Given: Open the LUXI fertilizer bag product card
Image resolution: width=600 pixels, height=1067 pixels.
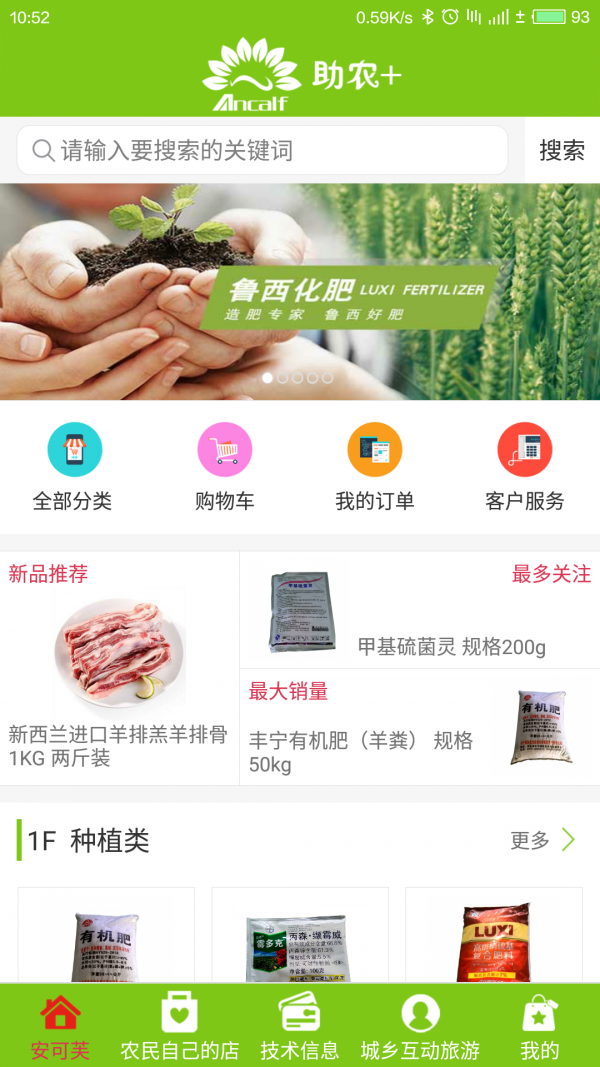Looking at the screenshot, I should click(x=494, y=936).
